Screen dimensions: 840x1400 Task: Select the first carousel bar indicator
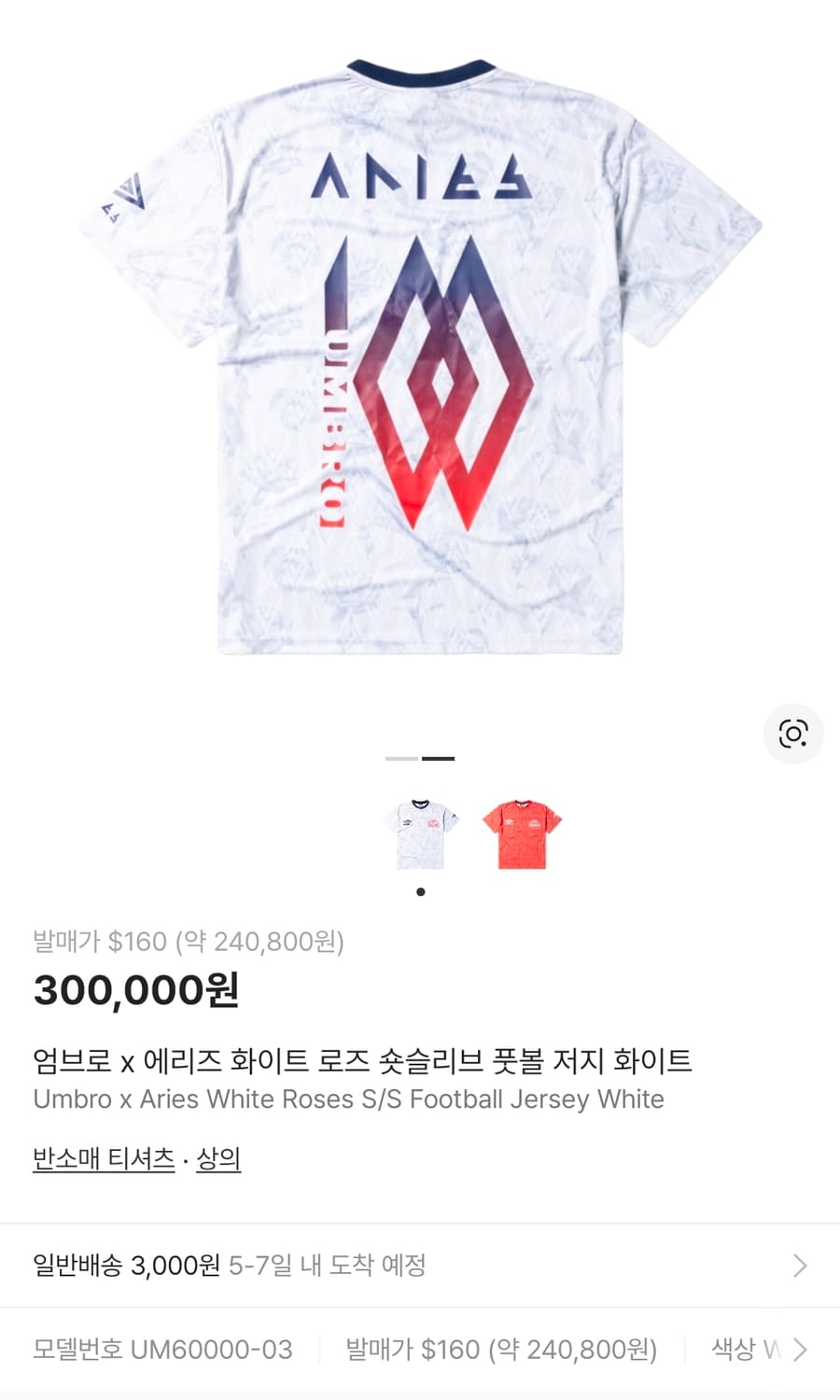coord(400,759)
